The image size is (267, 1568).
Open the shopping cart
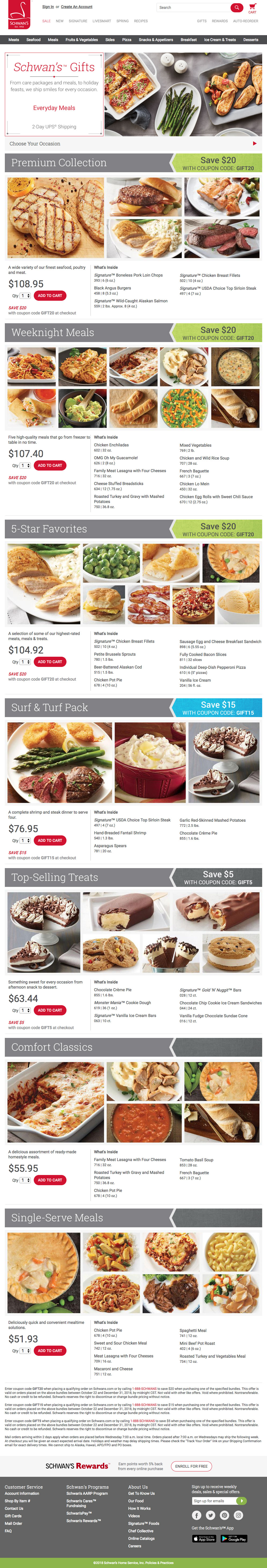pos(252,8)
